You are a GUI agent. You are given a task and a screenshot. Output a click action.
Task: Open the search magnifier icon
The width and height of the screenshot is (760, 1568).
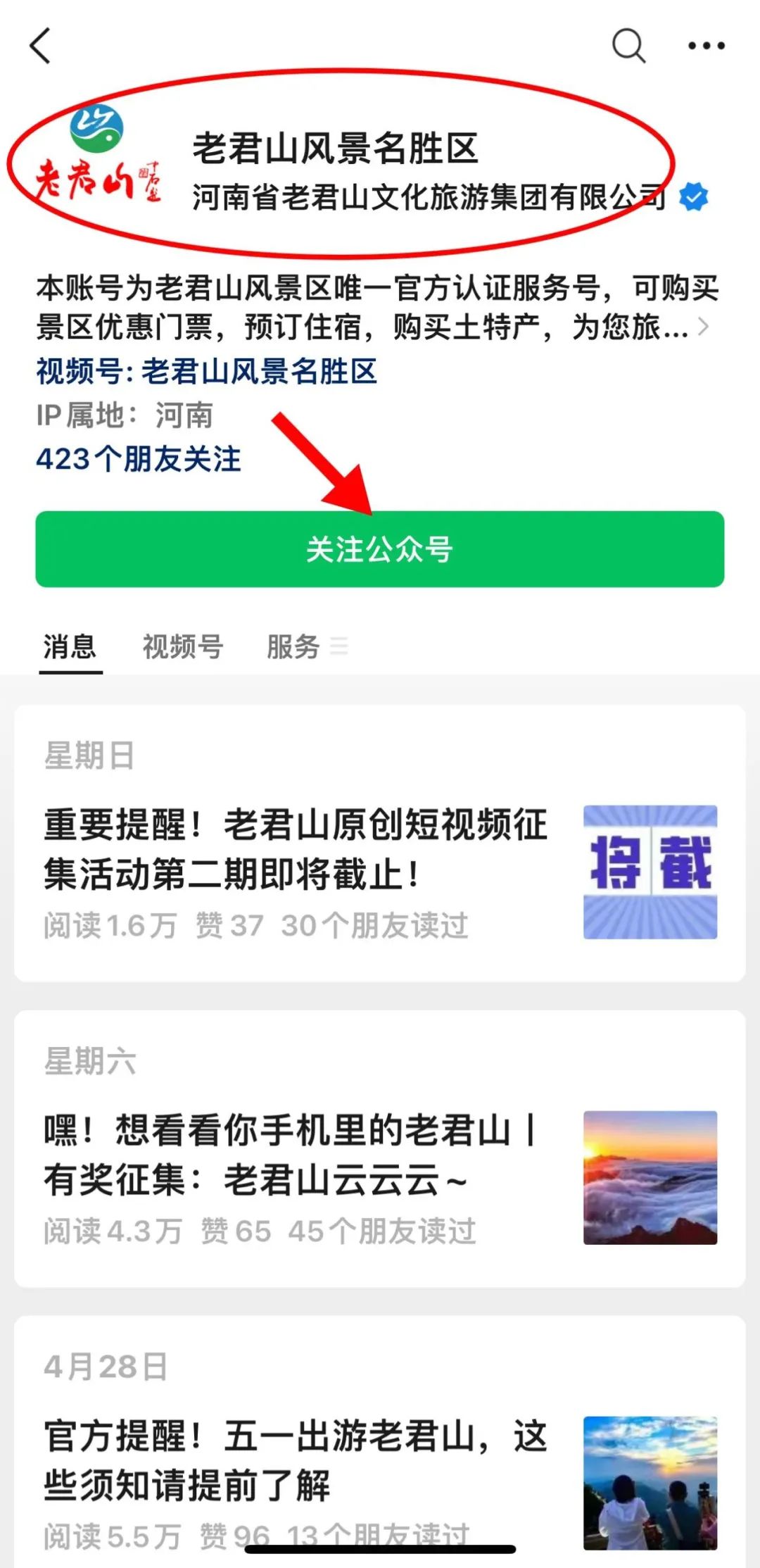[x=628, y=46]
